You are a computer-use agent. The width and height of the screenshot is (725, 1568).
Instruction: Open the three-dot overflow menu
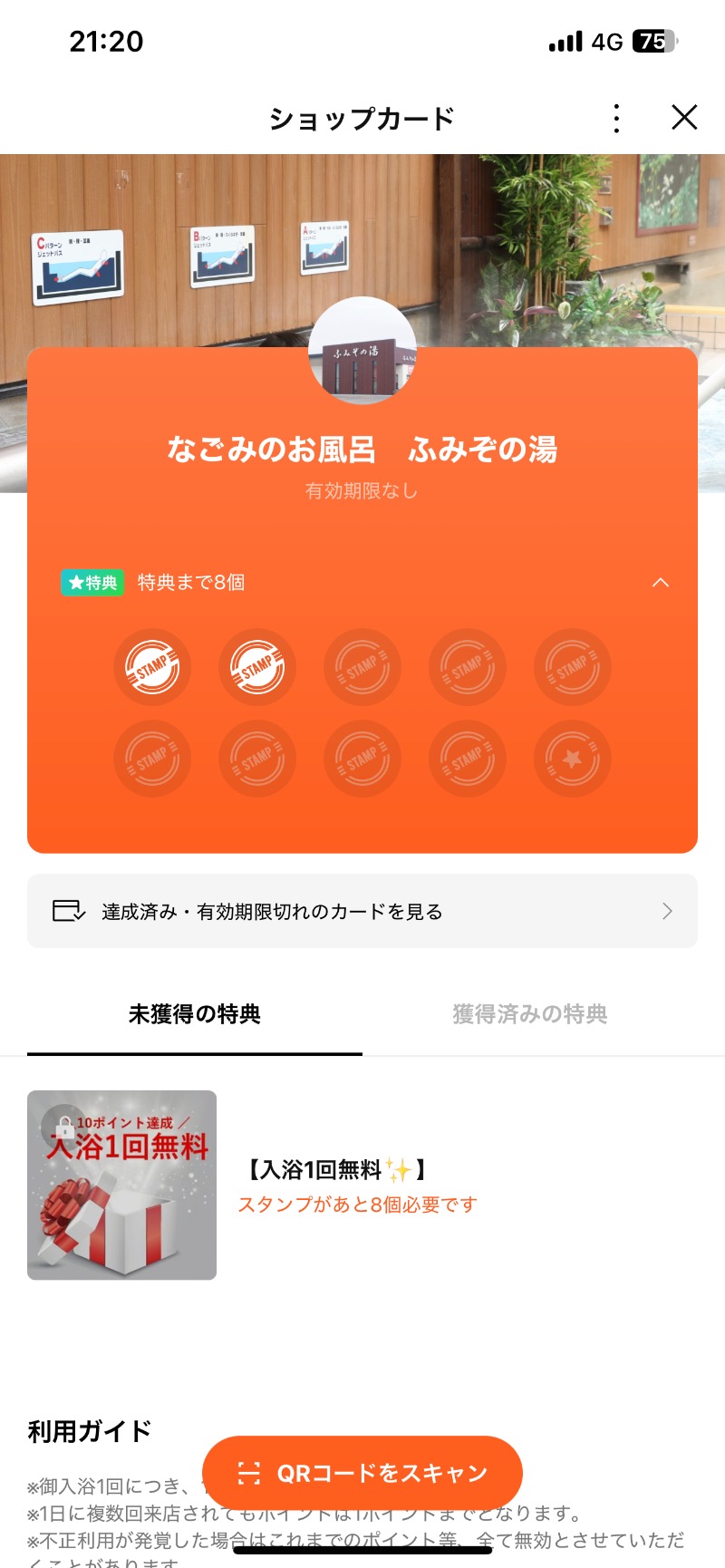pyautogui.click(x=616, y=117)
